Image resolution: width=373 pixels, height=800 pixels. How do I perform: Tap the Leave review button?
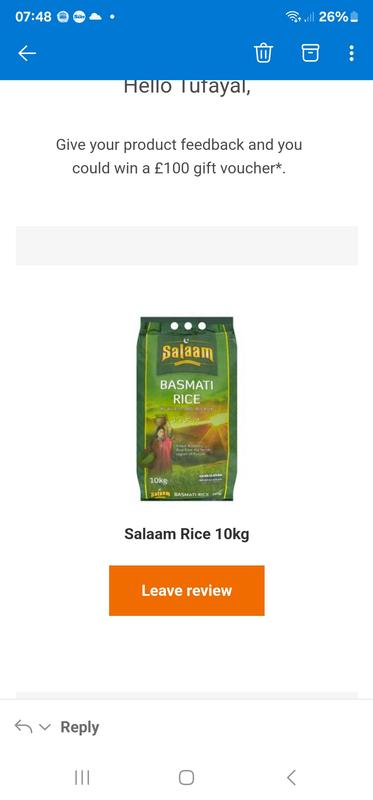coord(187,590)
